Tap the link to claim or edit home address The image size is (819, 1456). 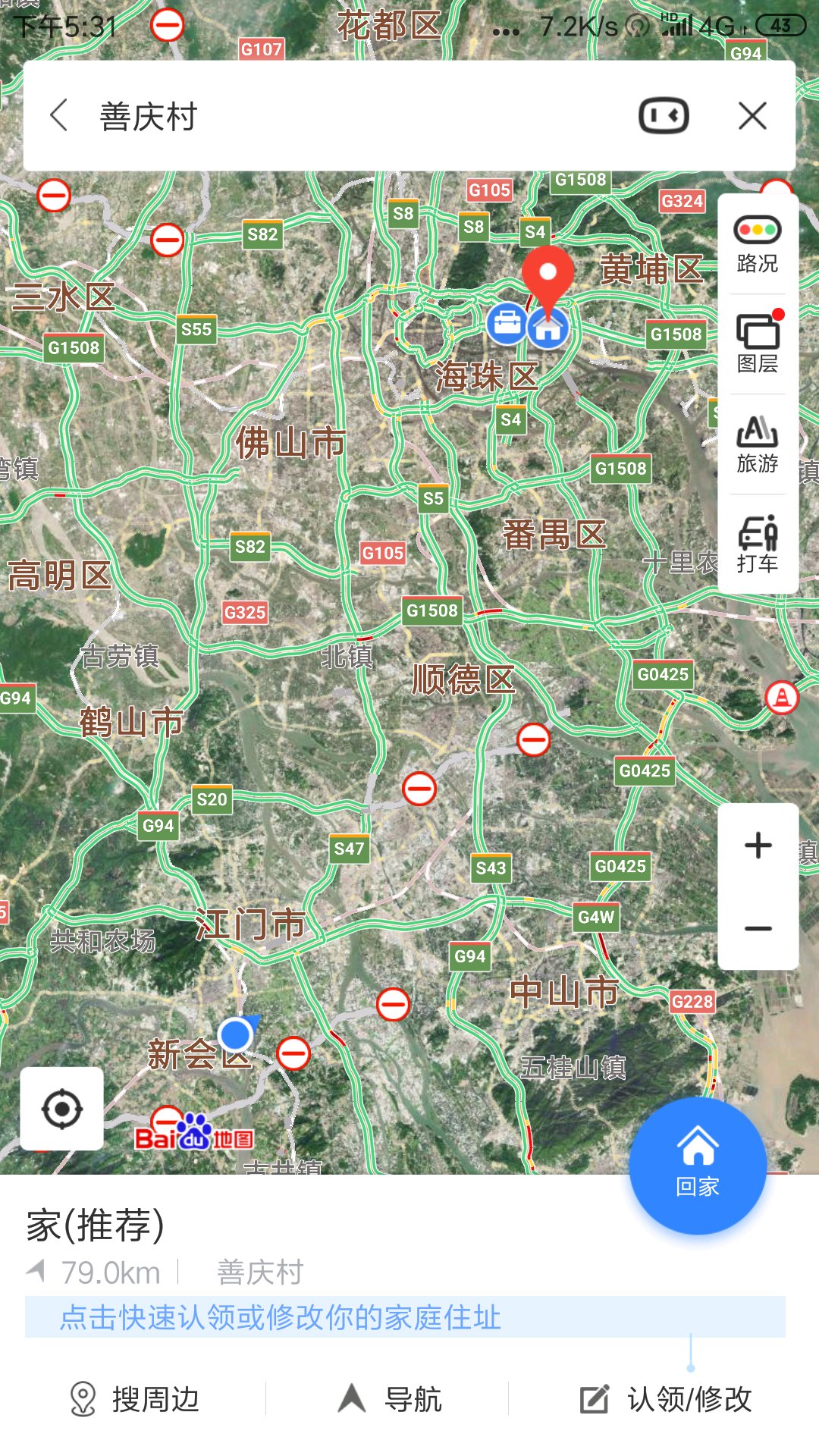click(281, 1317)
